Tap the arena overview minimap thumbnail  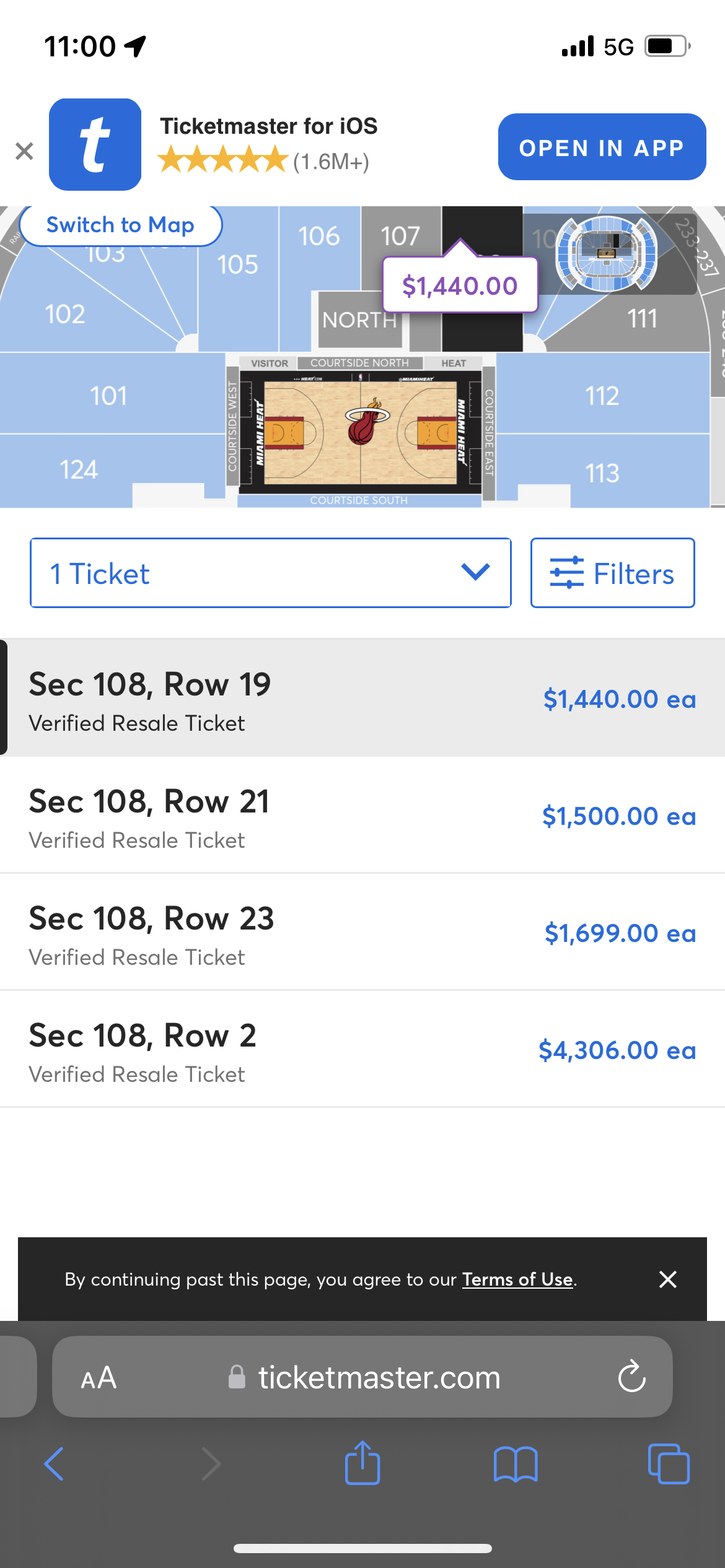pos(607,254)
